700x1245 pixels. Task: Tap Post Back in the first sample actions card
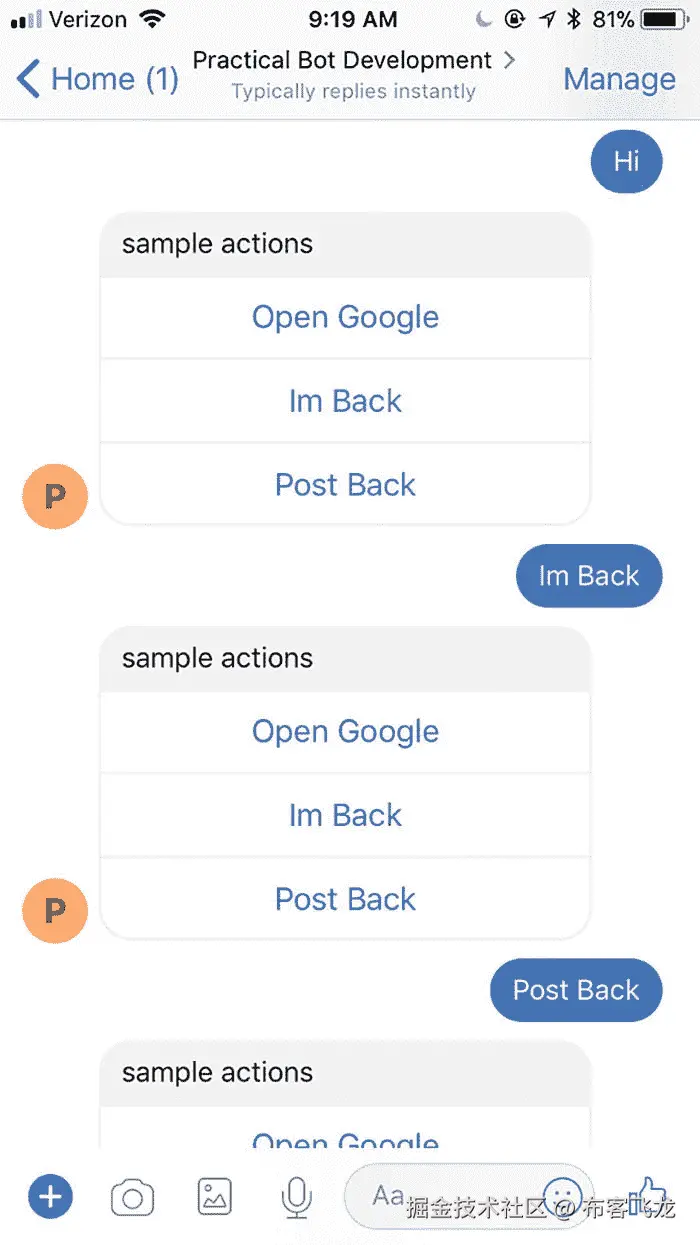point(345,485)
